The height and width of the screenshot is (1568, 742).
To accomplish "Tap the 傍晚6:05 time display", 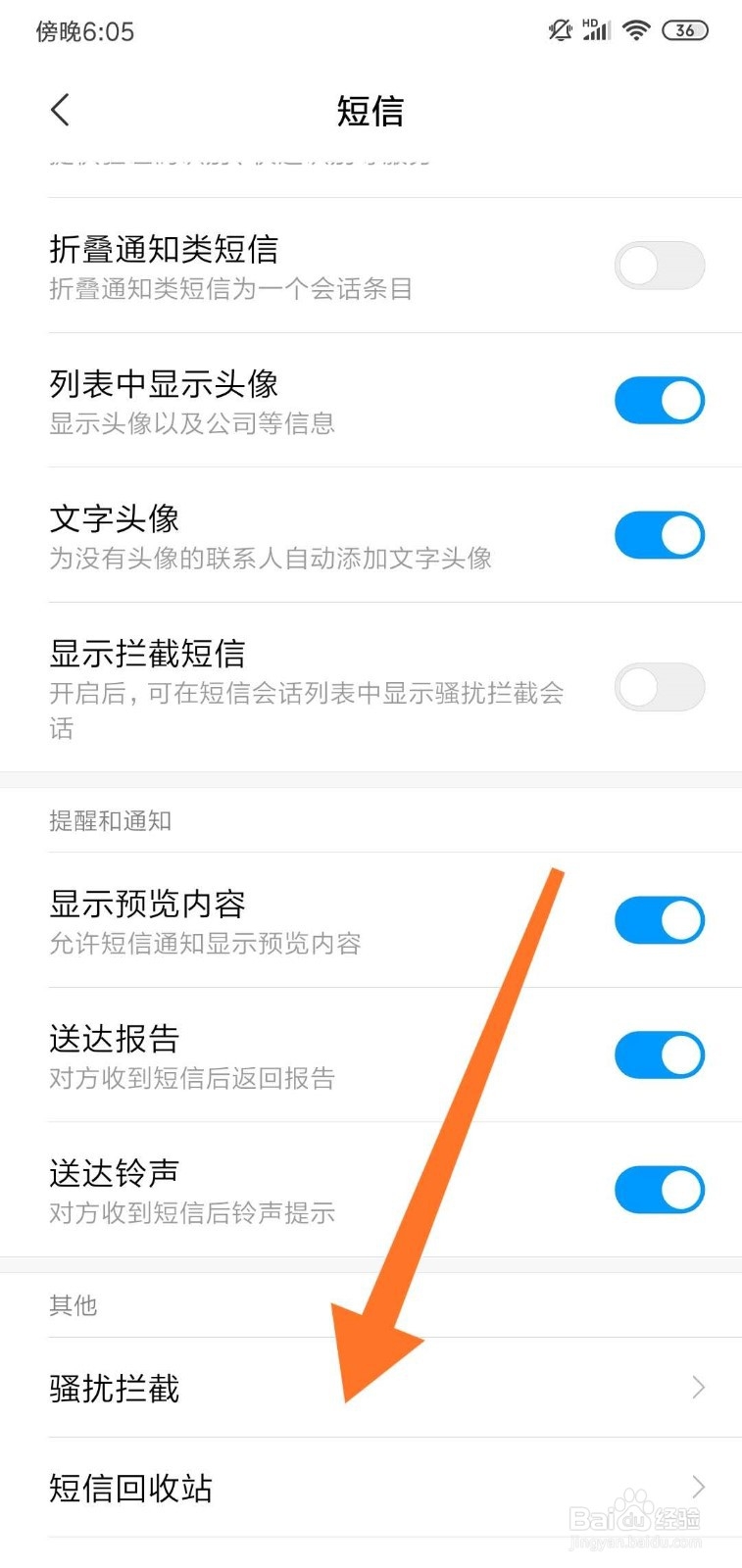I will [x=85, y=31].
